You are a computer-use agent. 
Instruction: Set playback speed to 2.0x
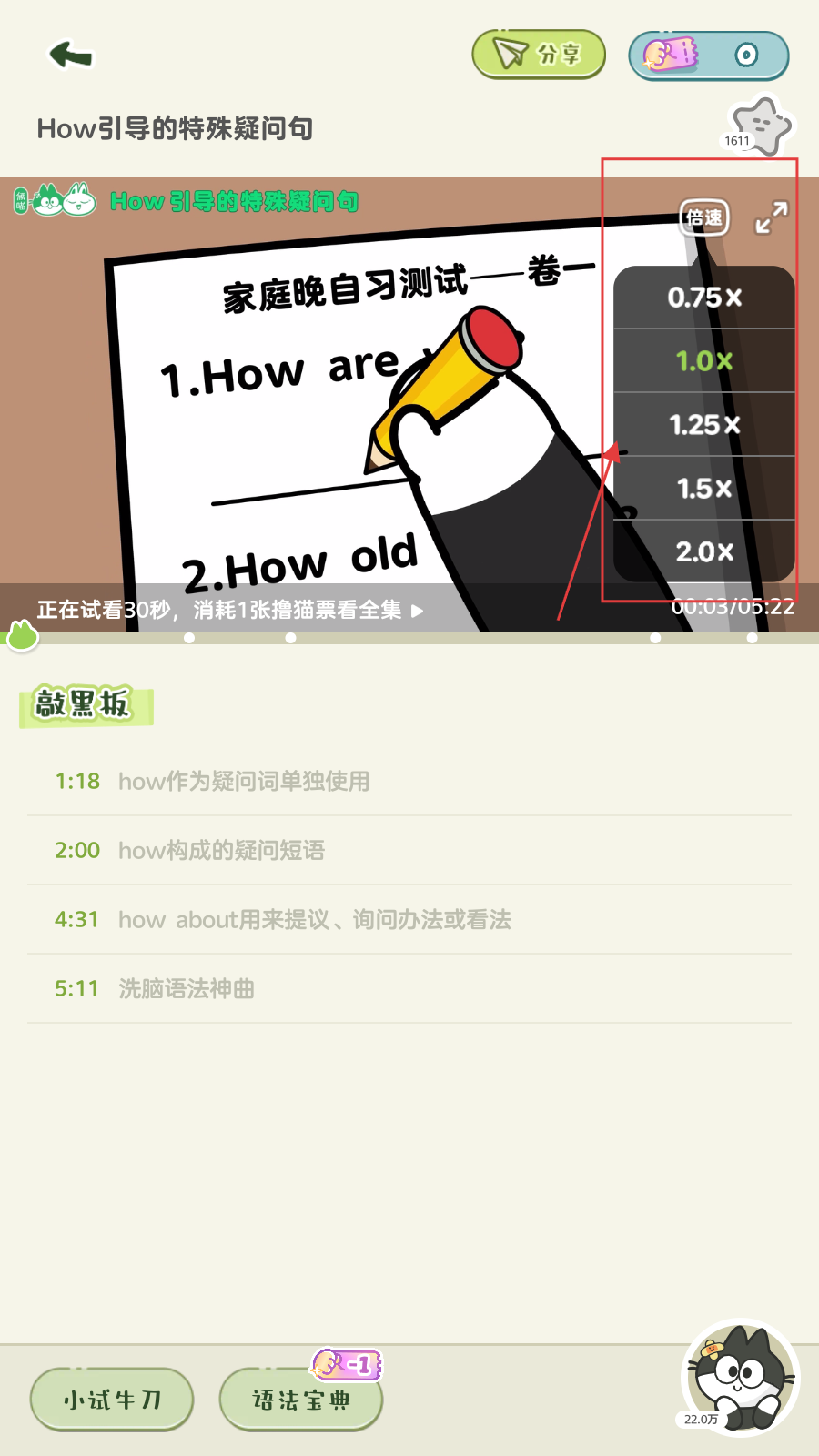[704, 551]
